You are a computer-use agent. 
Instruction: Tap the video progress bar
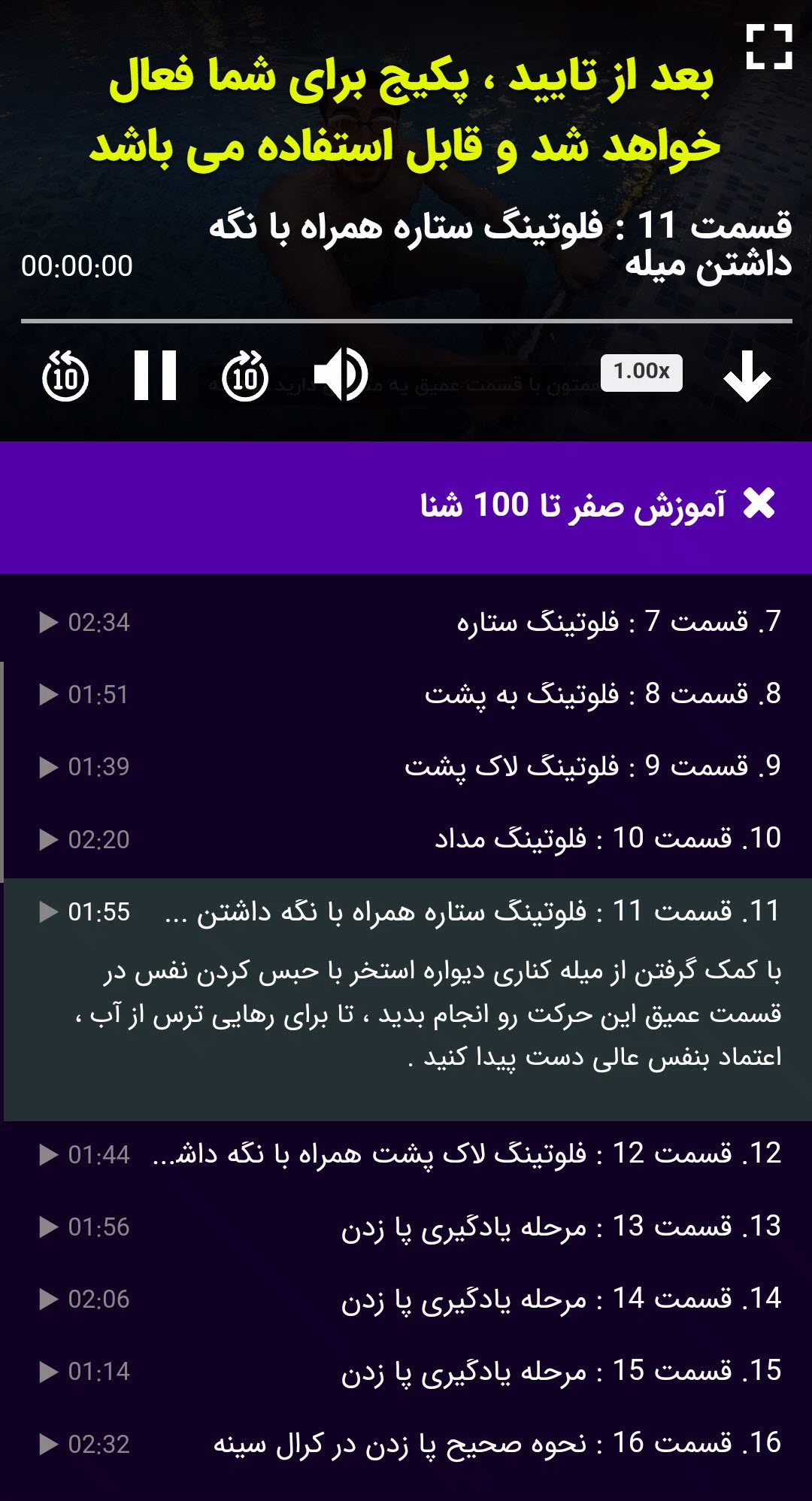[x=406, y=321]
